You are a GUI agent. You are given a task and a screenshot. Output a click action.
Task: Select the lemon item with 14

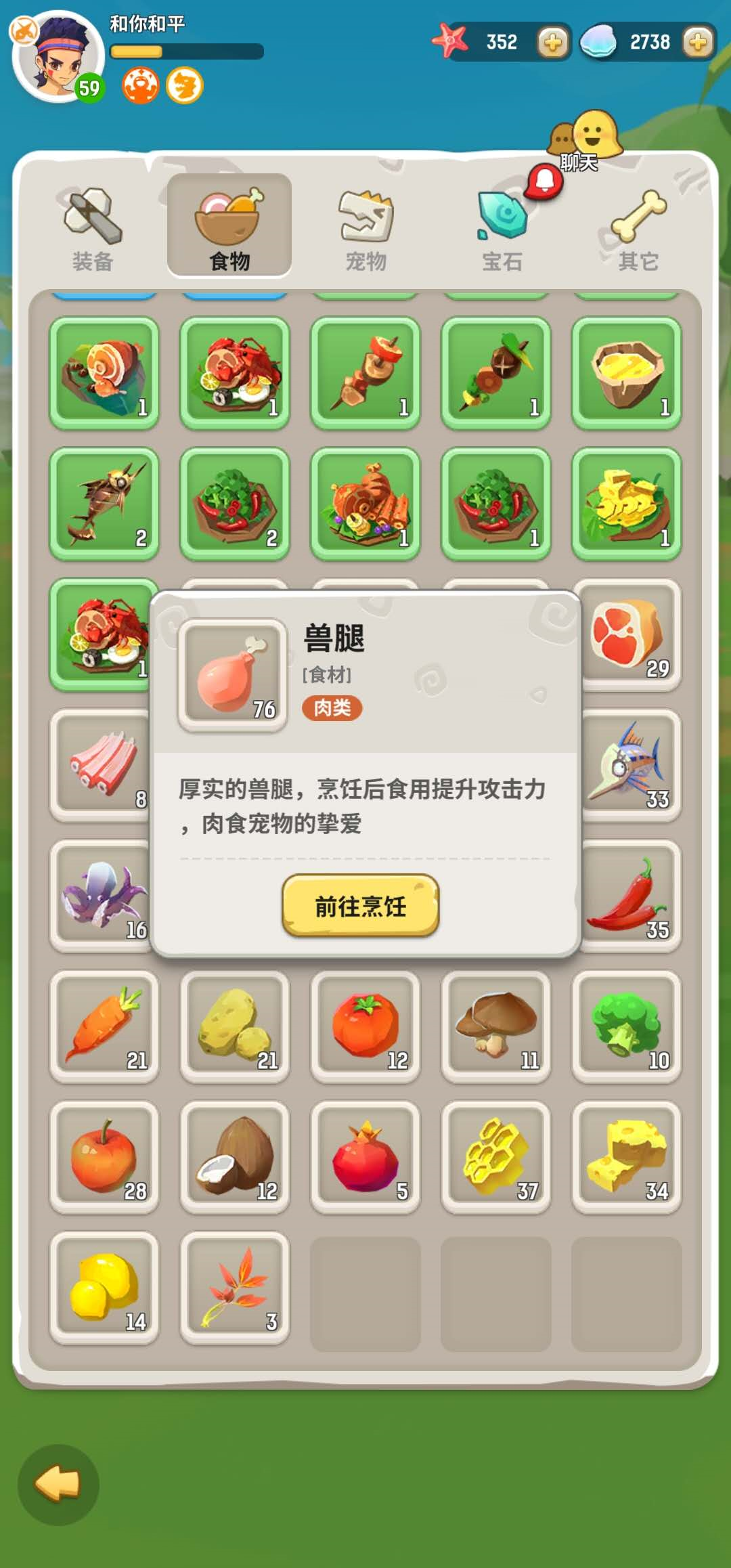[x=104, y=1287]
